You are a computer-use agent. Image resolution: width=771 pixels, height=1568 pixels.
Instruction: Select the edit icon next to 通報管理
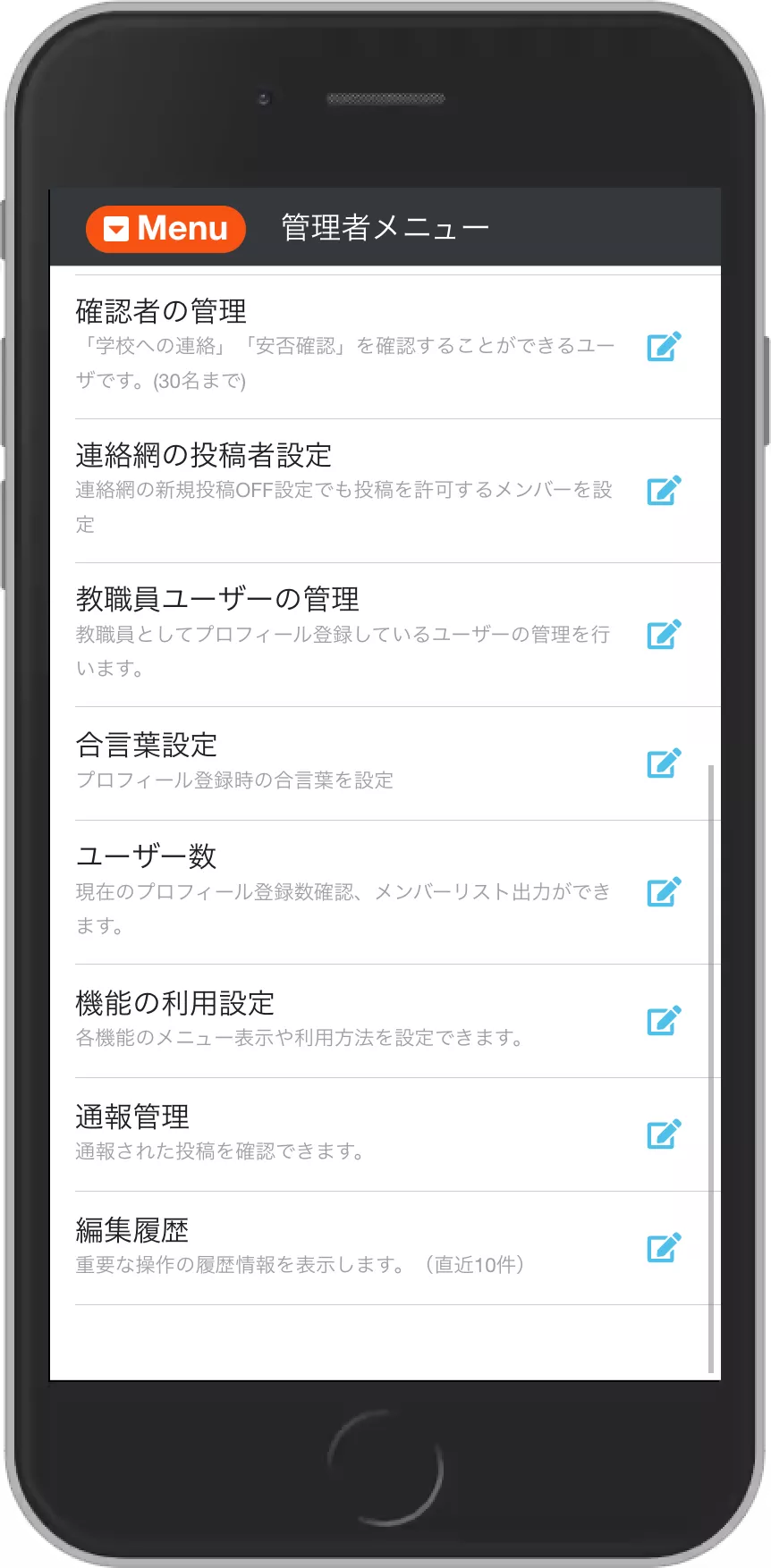663,1134
